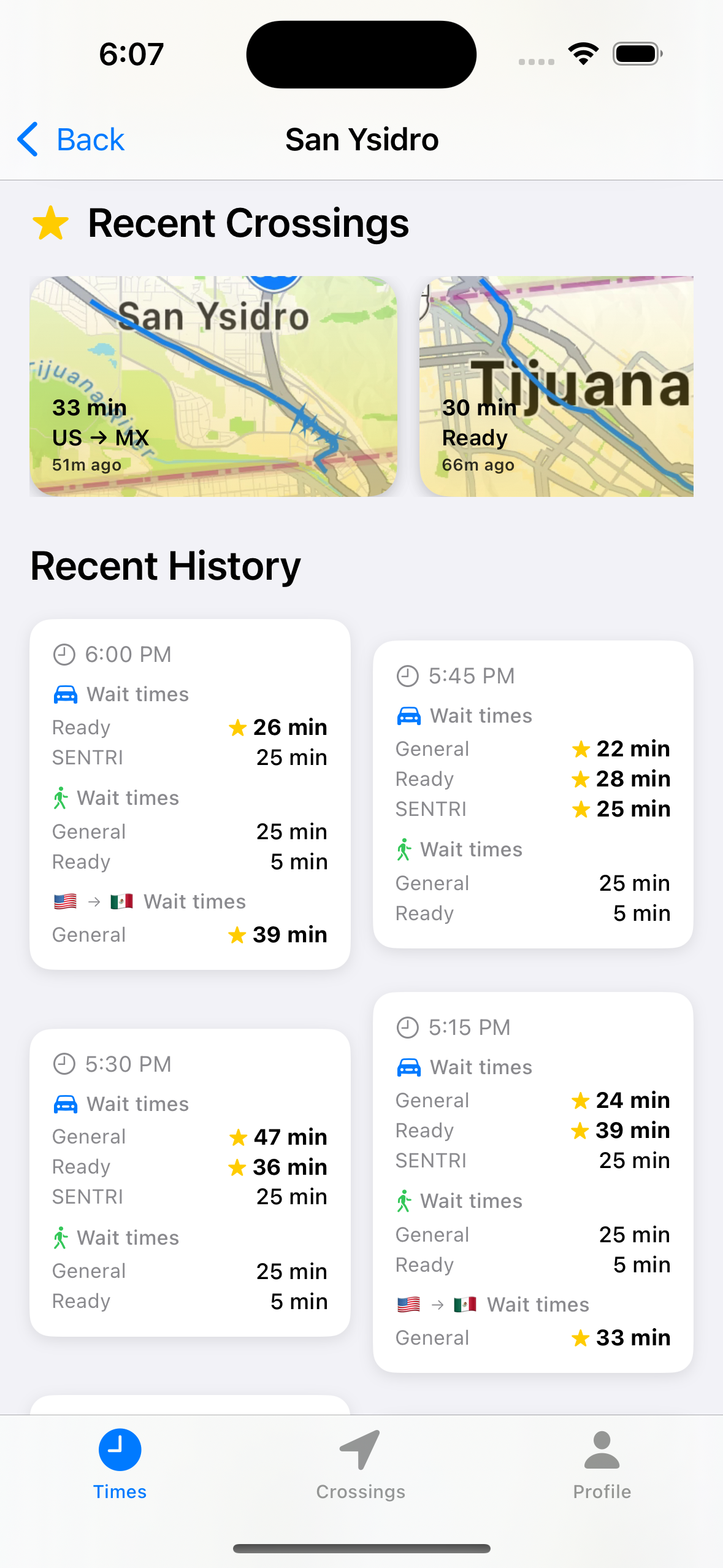Viewport: 723px width, 1568px height.
Task: Open the 5:45 PM history card
Action: pyautogui.click(x=533, y=794)
